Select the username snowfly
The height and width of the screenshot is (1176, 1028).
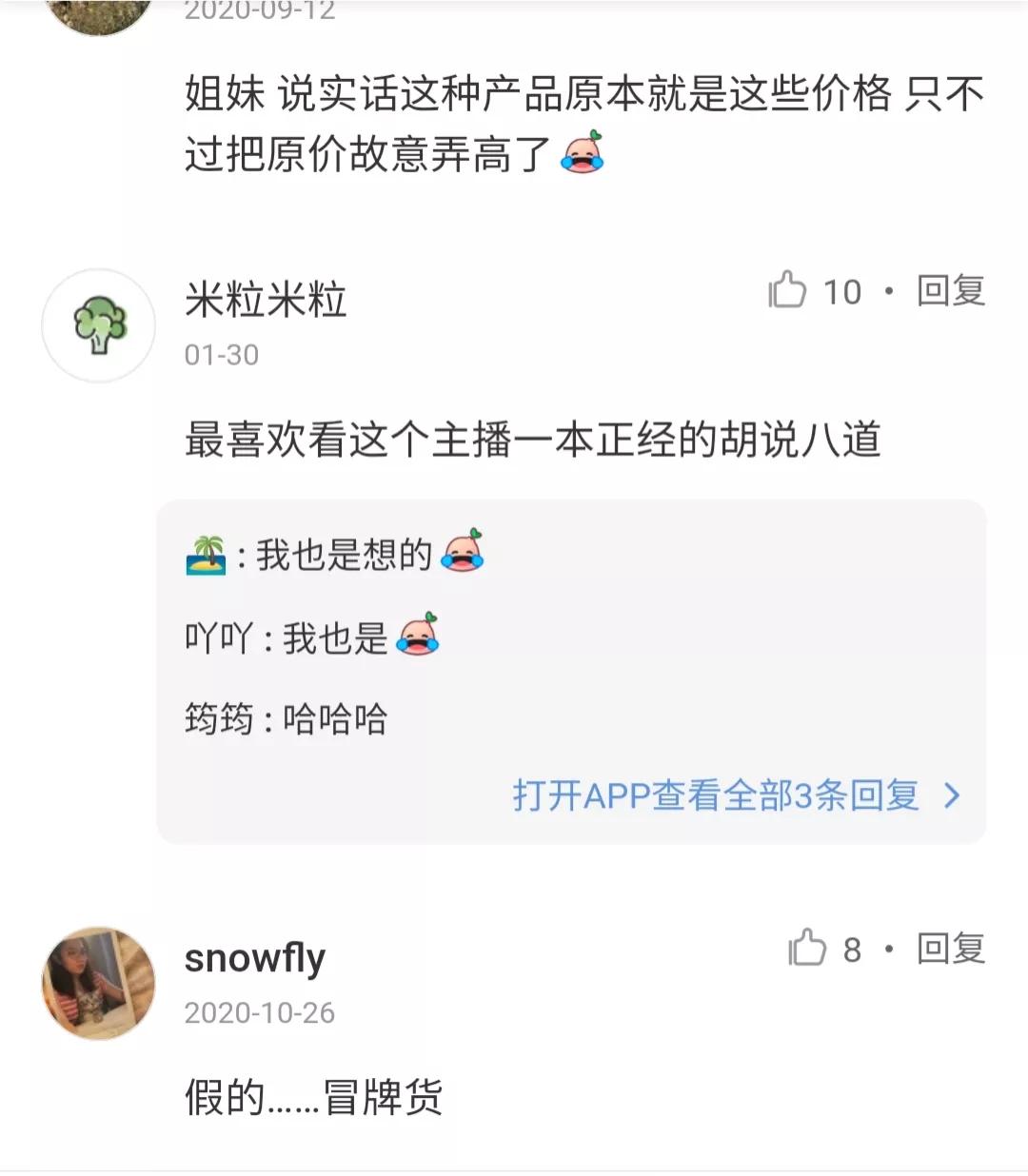coord(257,957)
